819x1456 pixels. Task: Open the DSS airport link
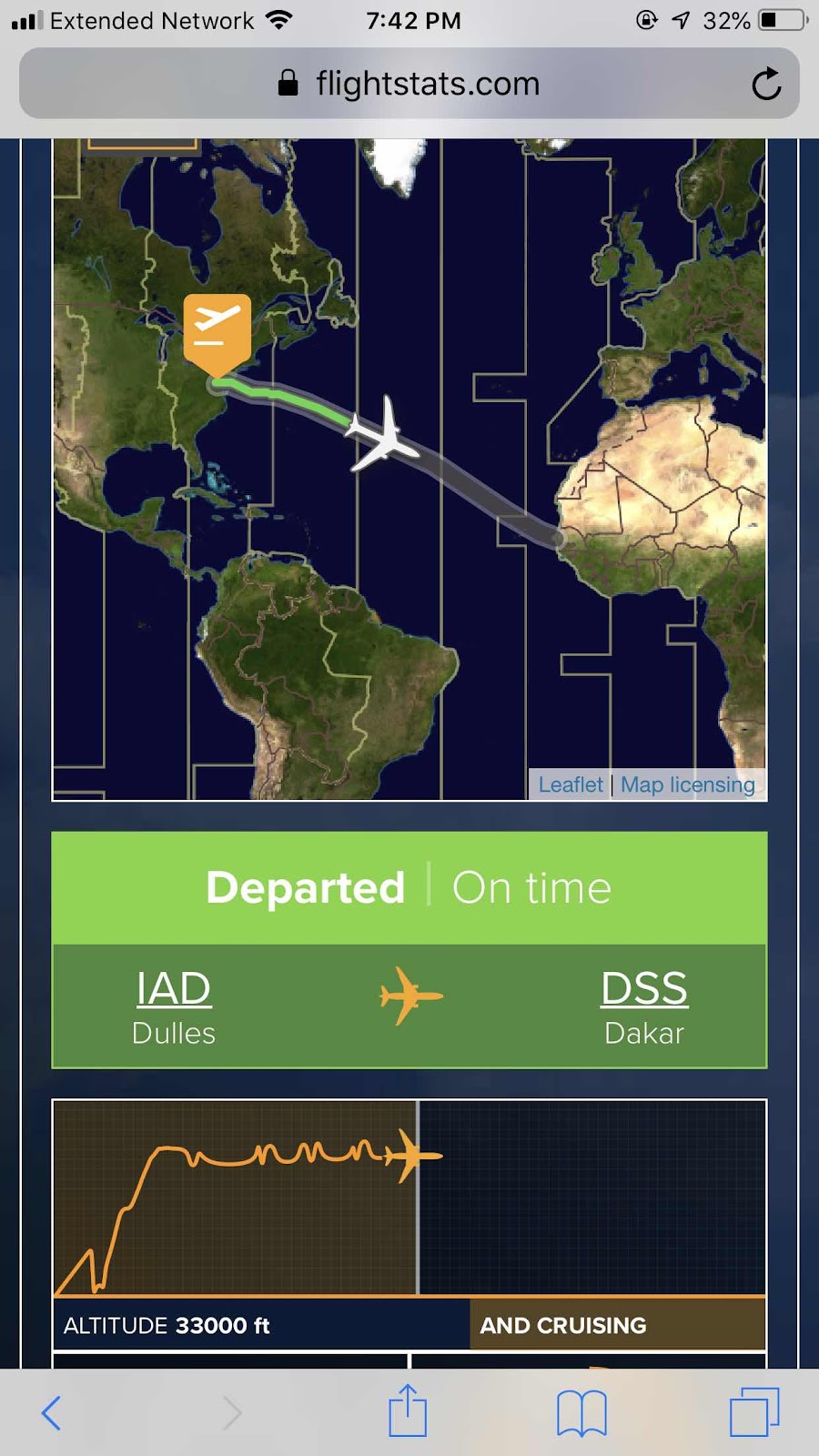coord(644,988)
